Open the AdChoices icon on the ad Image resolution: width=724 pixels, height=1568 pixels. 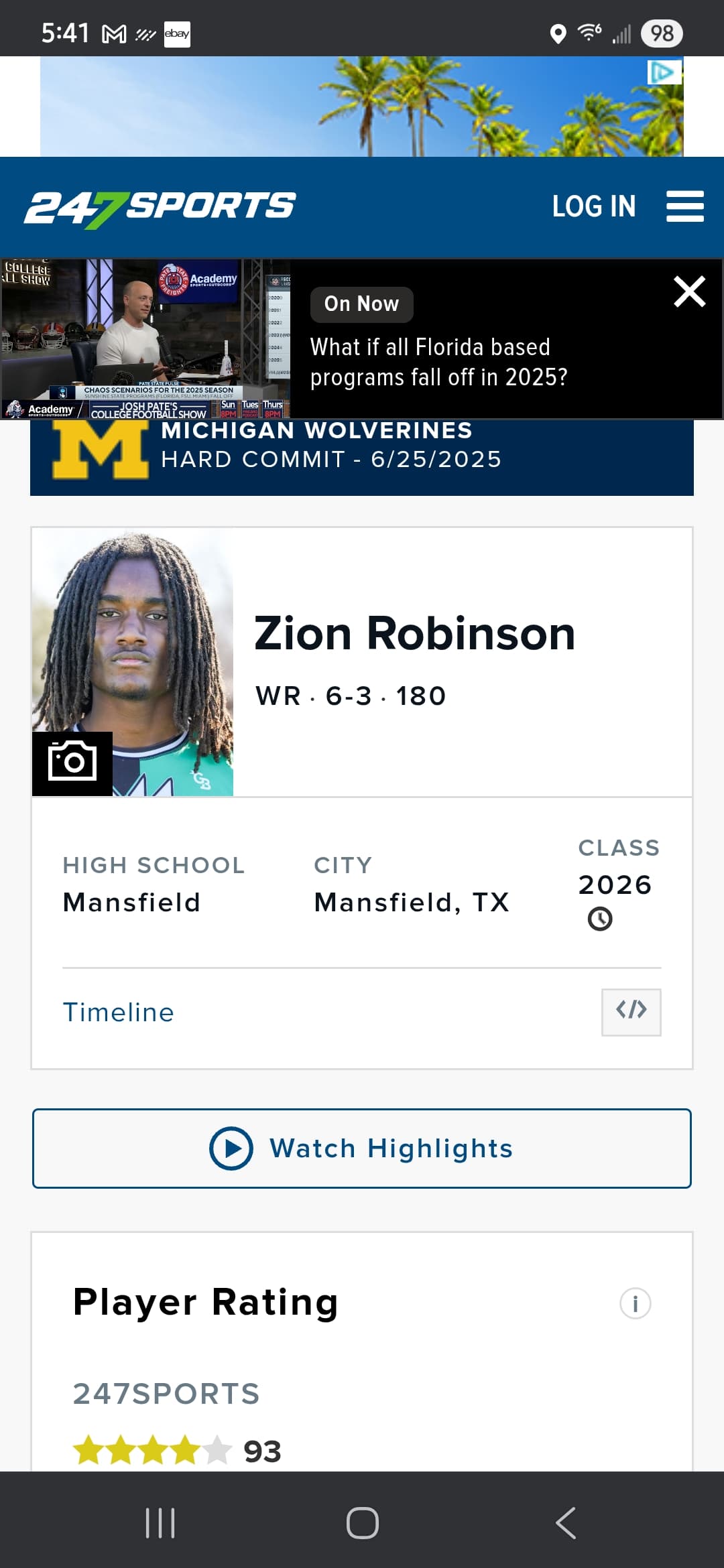coord(663,72)
